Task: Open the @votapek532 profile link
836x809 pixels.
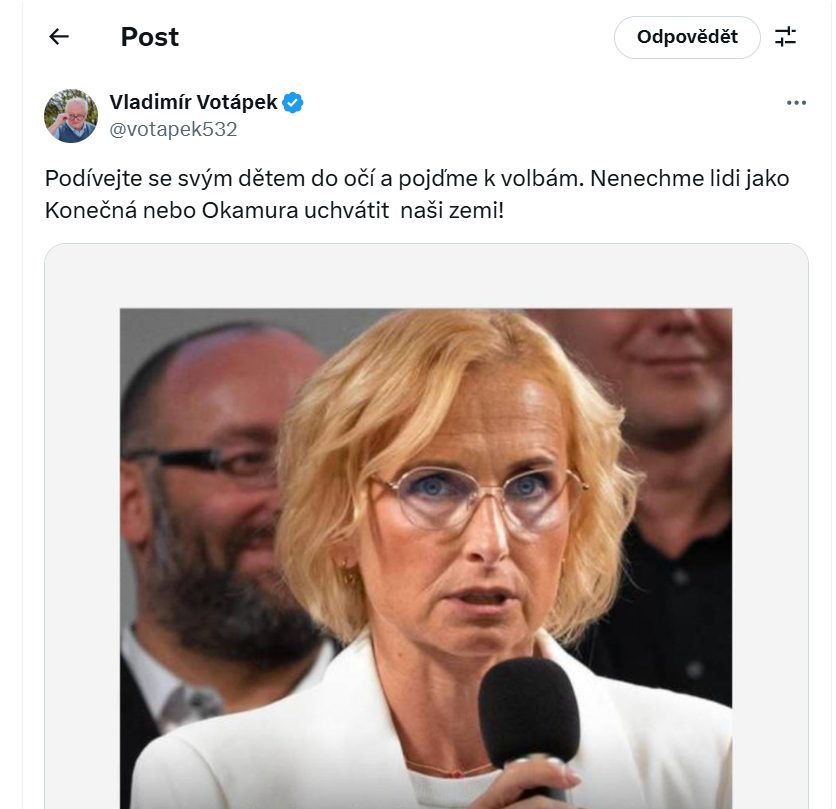Action: pyautogui.click(x=173, y=129)
